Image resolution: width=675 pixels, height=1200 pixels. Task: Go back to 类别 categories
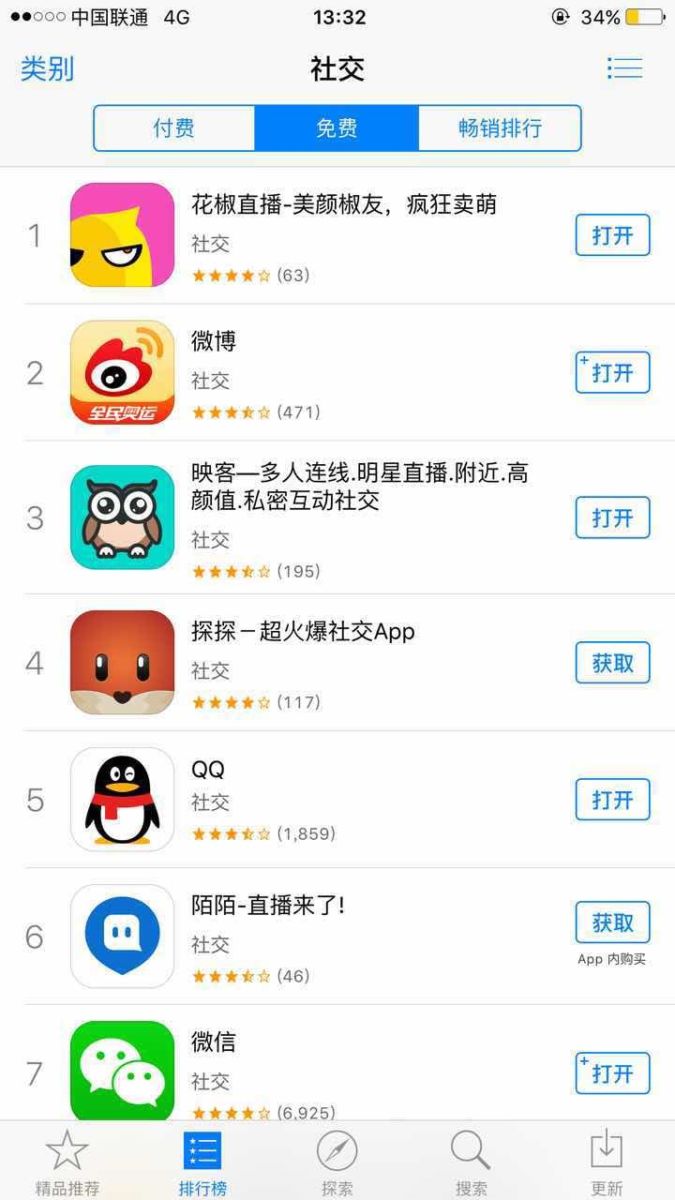[47, 69]
